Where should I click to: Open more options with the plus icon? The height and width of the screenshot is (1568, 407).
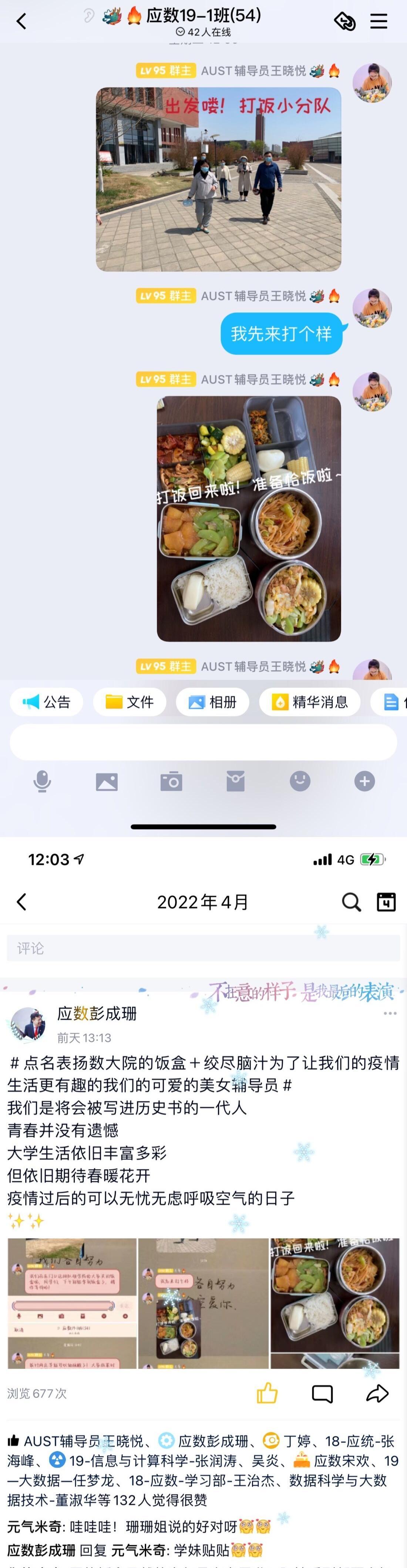click(364, 781)
